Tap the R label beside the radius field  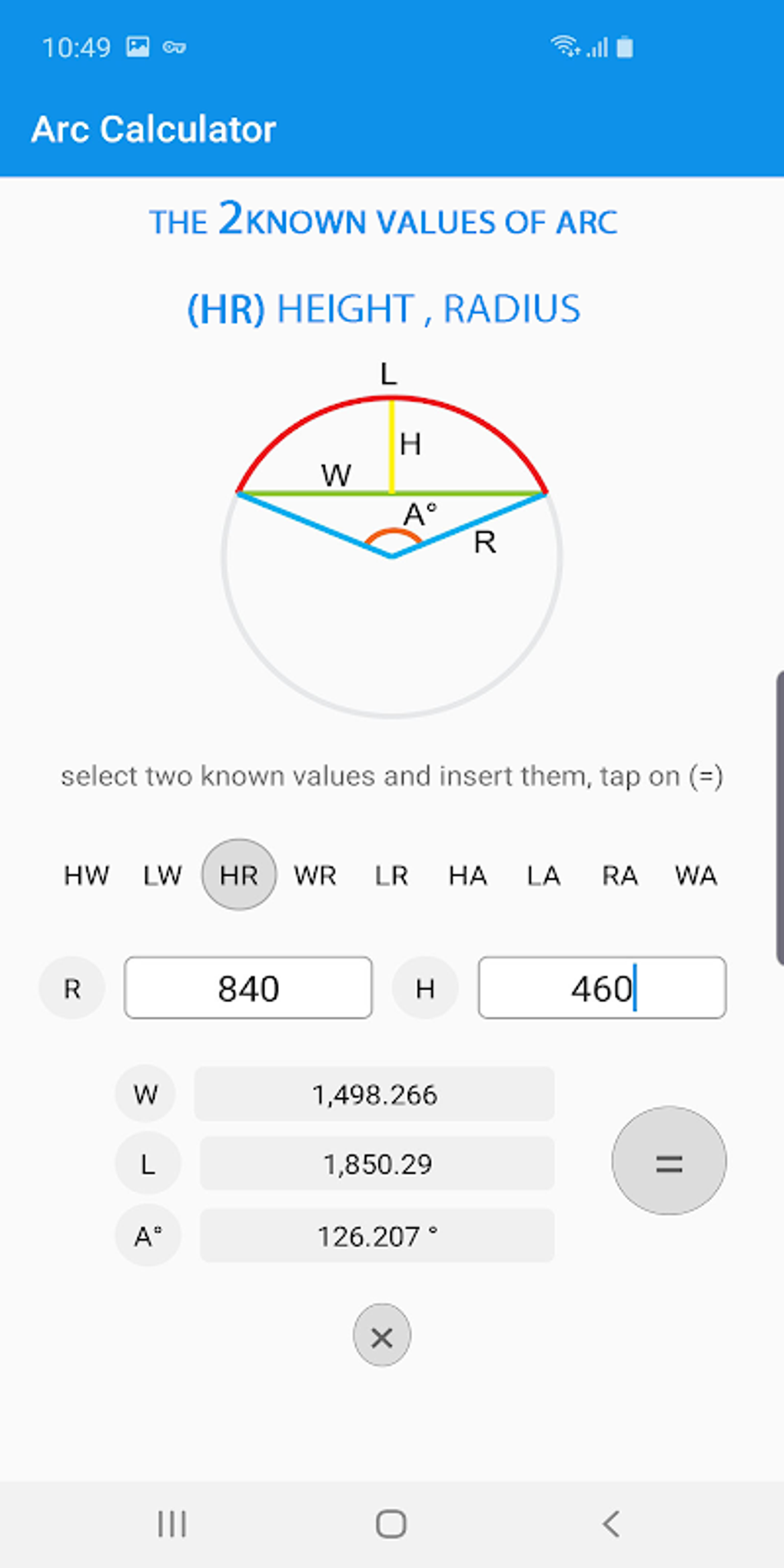[x=71, y=988]
